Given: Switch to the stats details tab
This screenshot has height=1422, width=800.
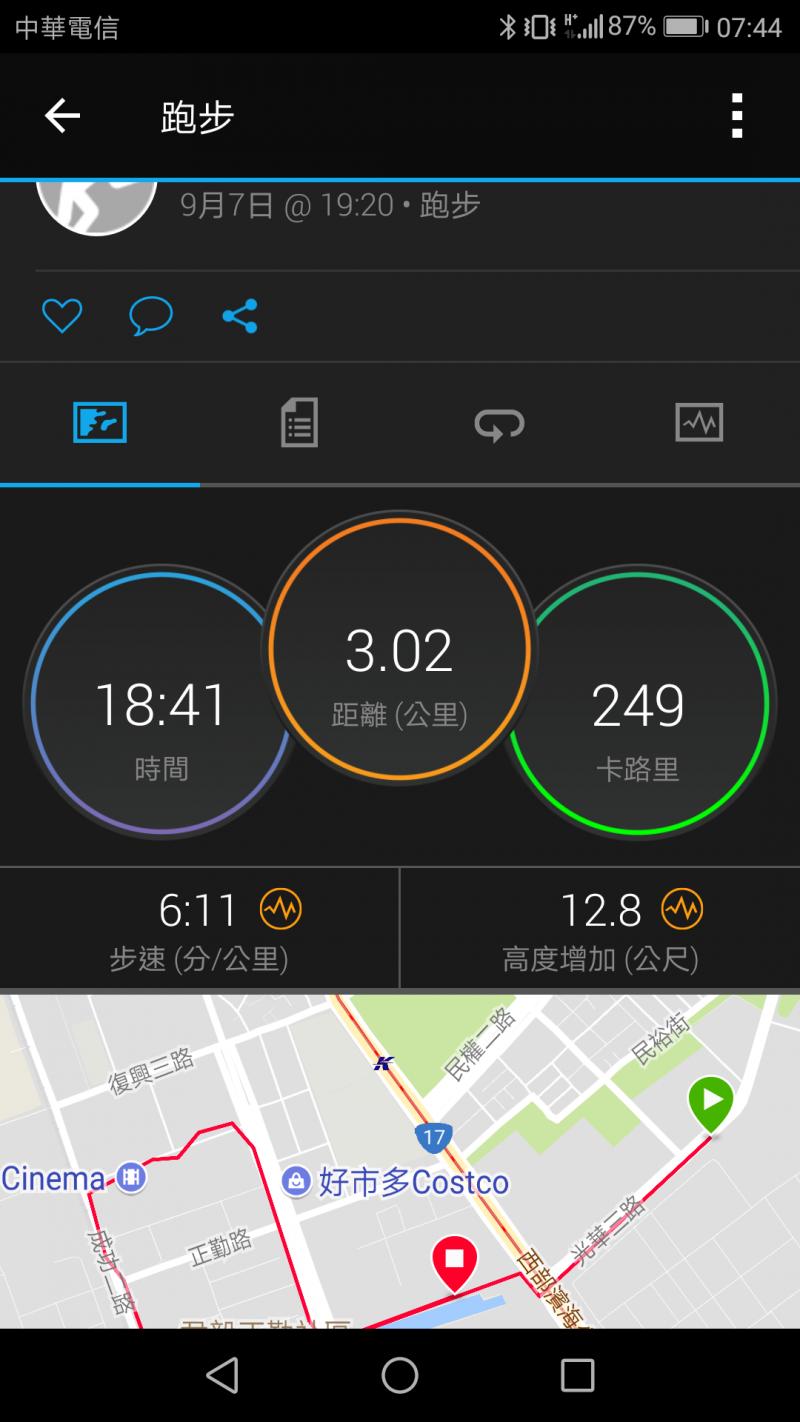Looking at the screenshot, I should [x=299, y=423].
